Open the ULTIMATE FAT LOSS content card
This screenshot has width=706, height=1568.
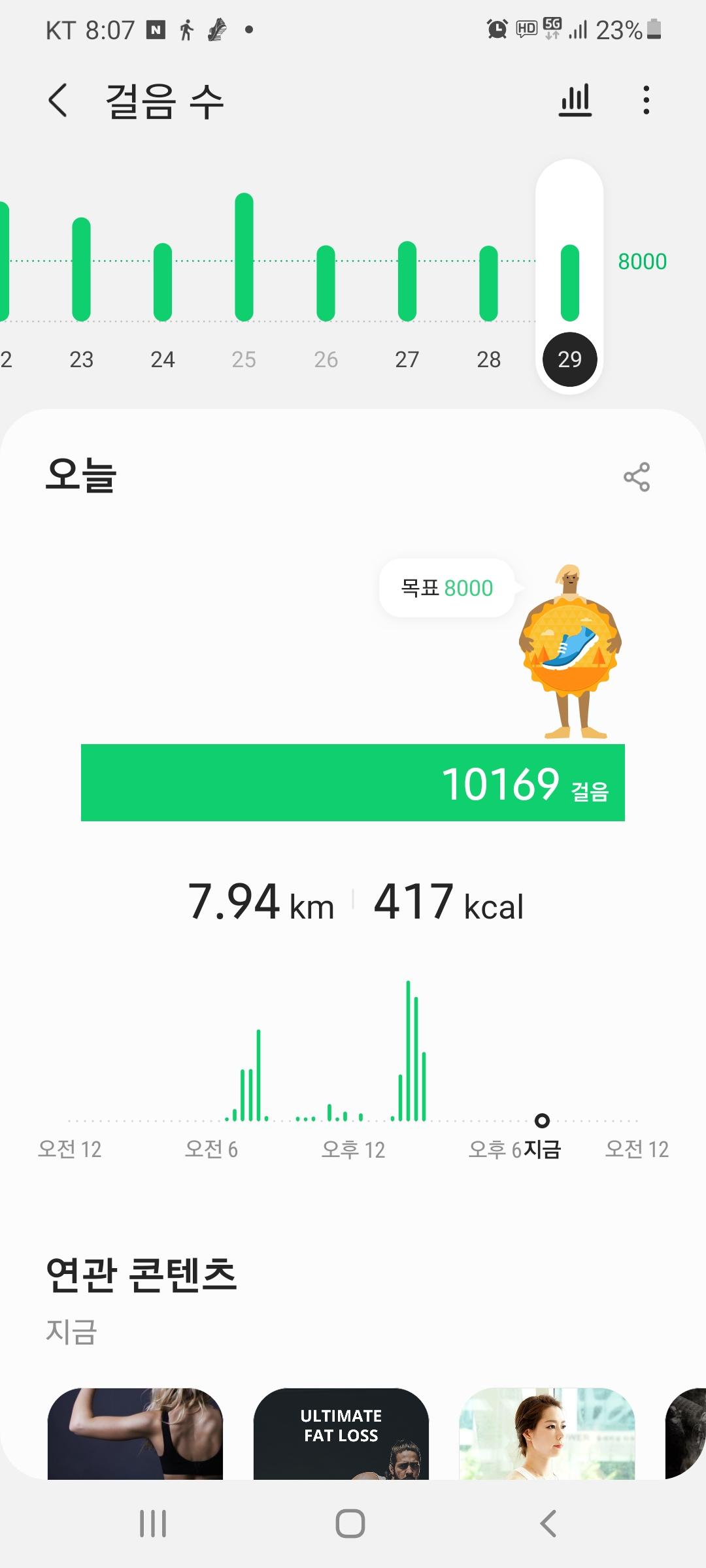pyautogui.click(x=341, y=1433)
